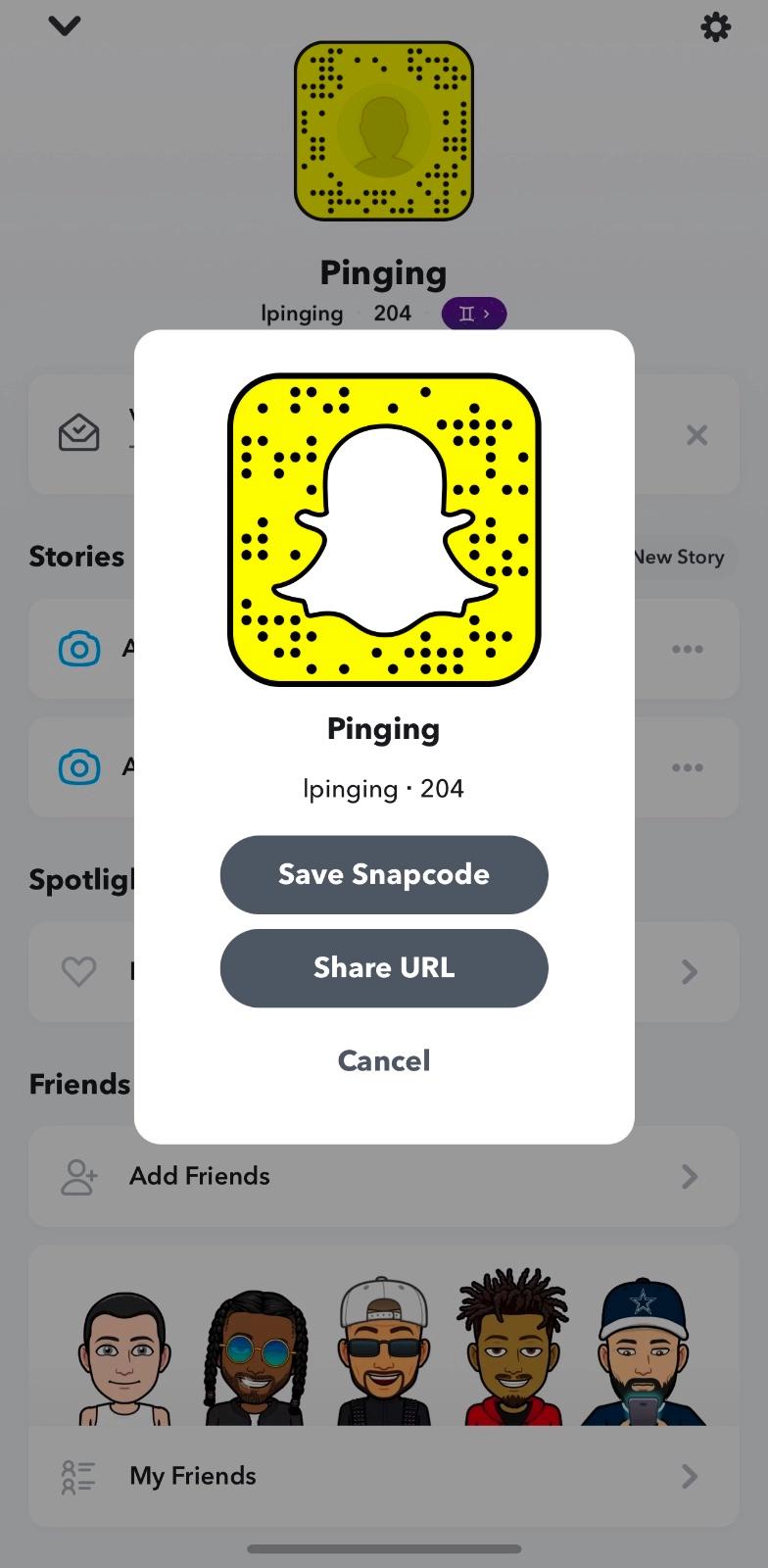Viewport: 768px width, 1568px height.
Task: Save the Snapcode to camera roll
Action: (x=384, y=874)
